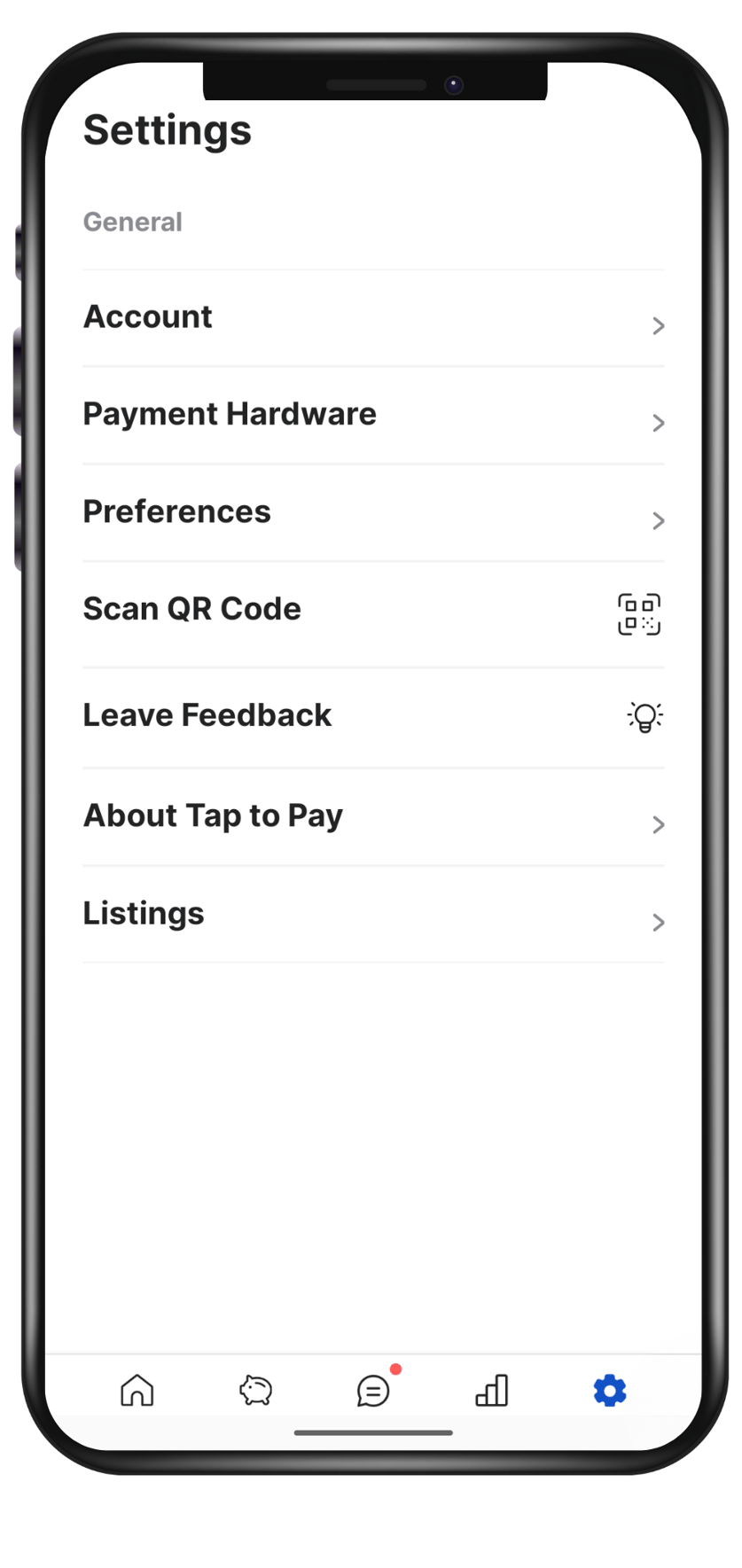Expand Listings using its chevron
This screenshot has width=742, height=1568.
point(658,923)
